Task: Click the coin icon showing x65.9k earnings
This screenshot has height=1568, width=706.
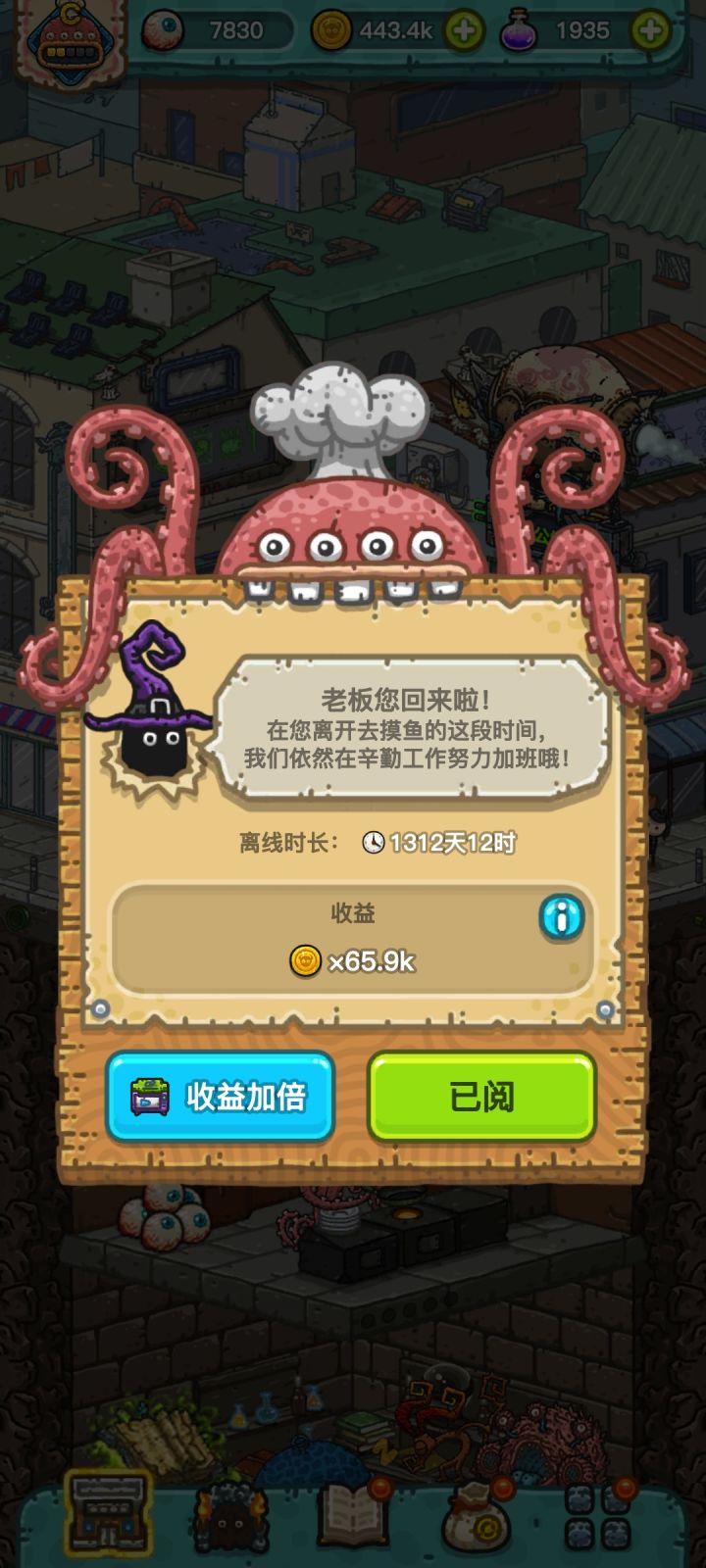Action: coord(304,962)
